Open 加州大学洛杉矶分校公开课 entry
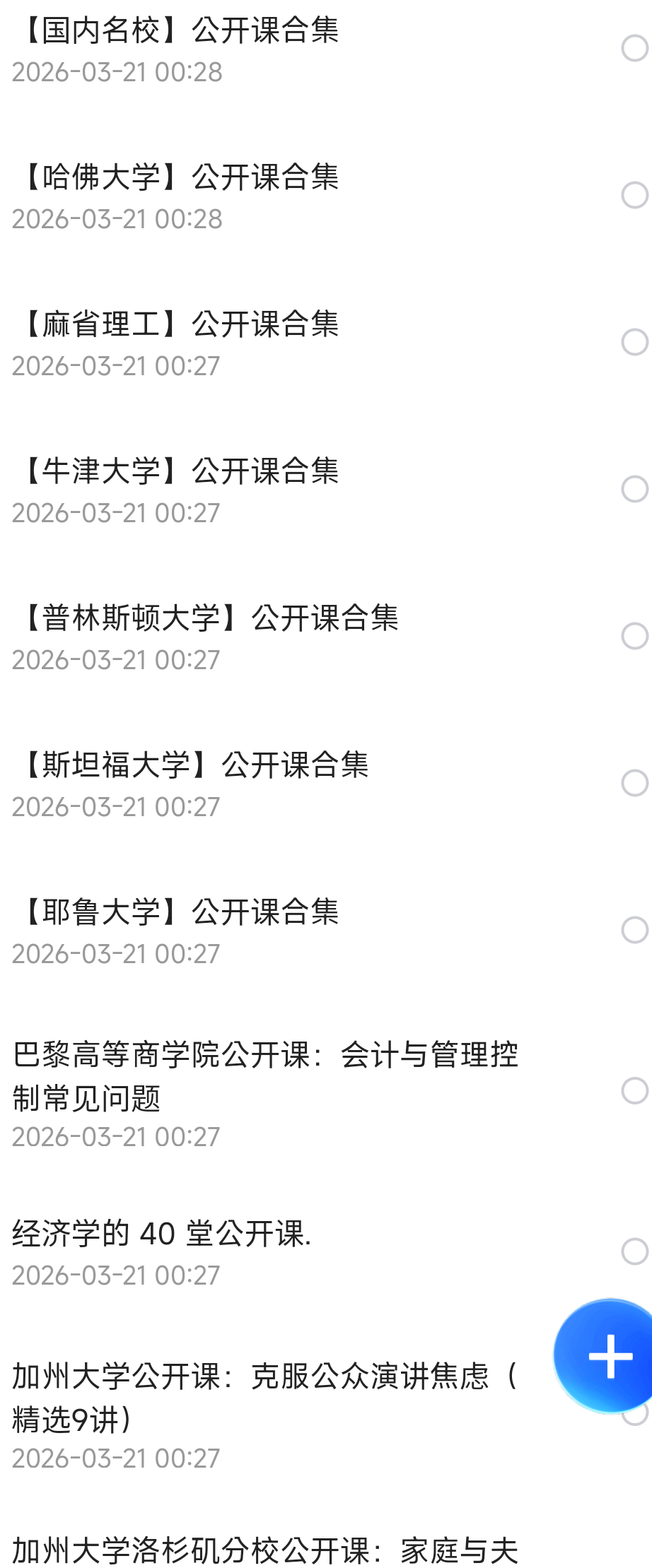The width and height of the screenshot is (652, 1568). (x=265, y=1551)
